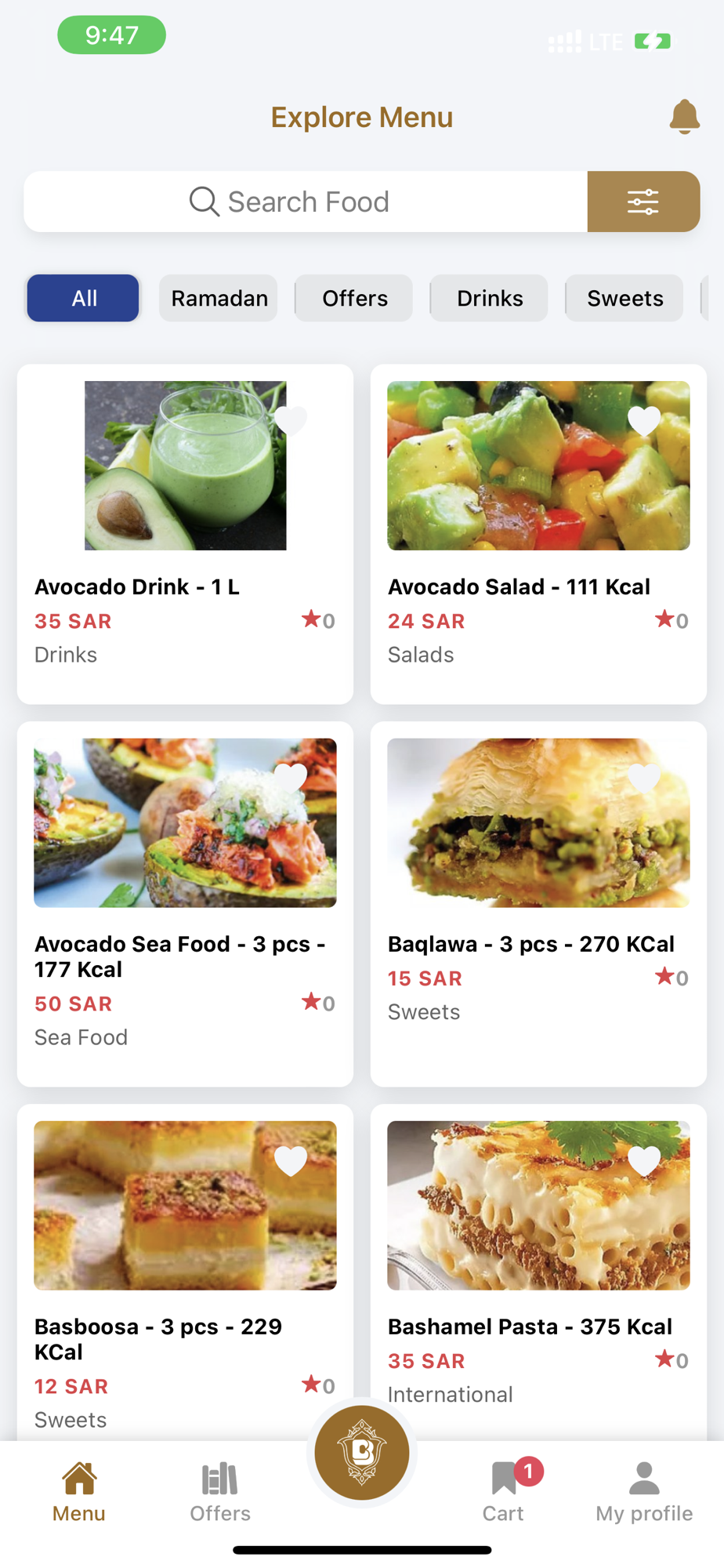Go to My profile tab
Image resolution: width=724 pixels, height=1568 pixels.
click(x=644, y=1492)
